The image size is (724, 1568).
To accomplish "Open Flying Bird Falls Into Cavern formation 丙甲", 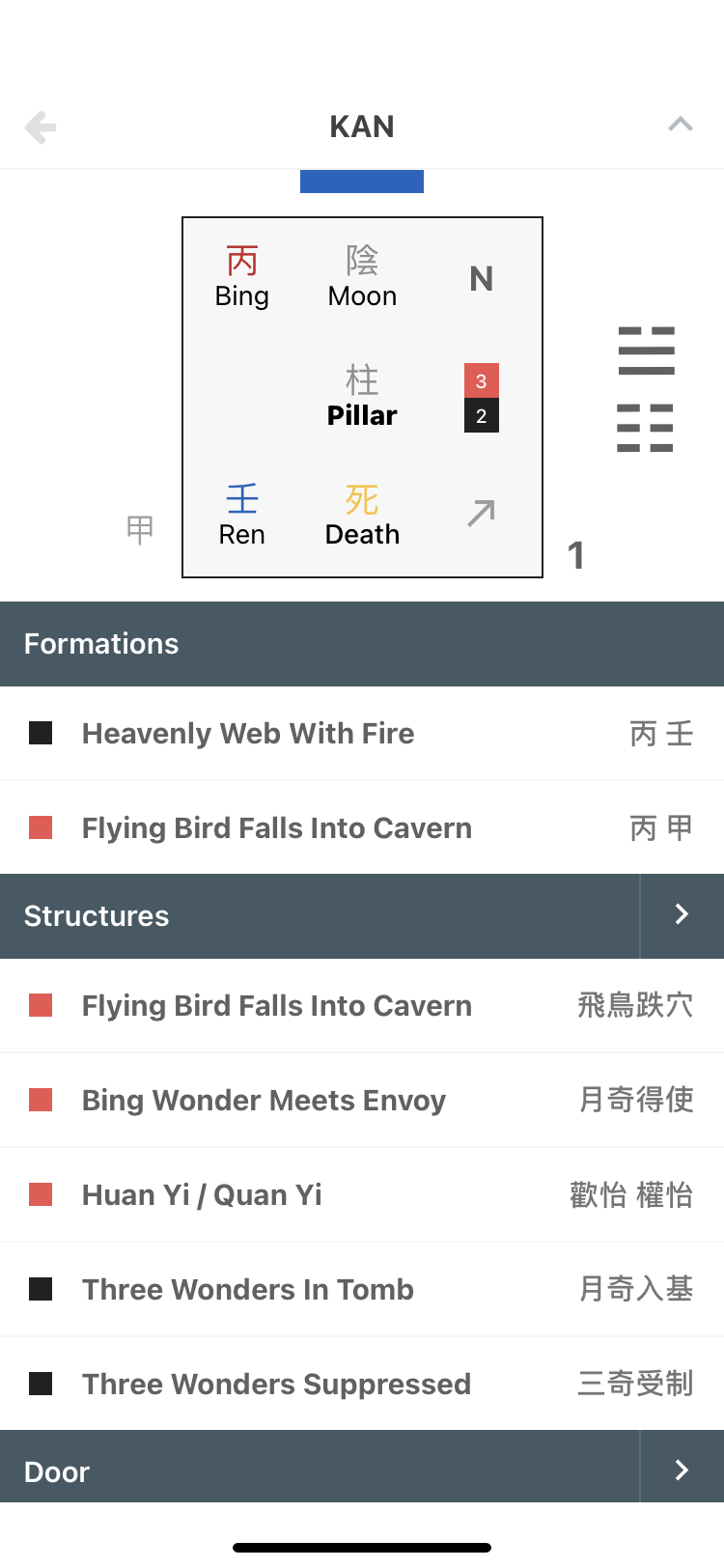I will click(361, 828).
